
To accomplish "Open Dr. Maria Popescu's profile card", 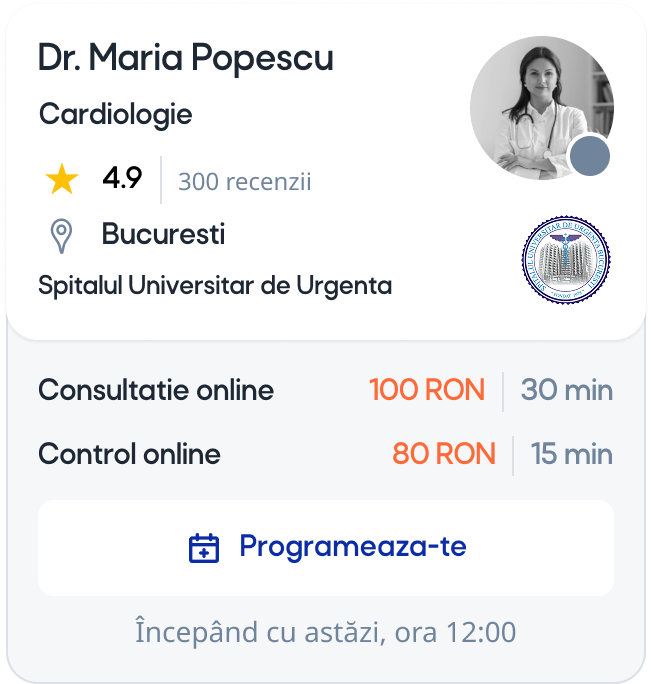I will (x=186, y=59).
